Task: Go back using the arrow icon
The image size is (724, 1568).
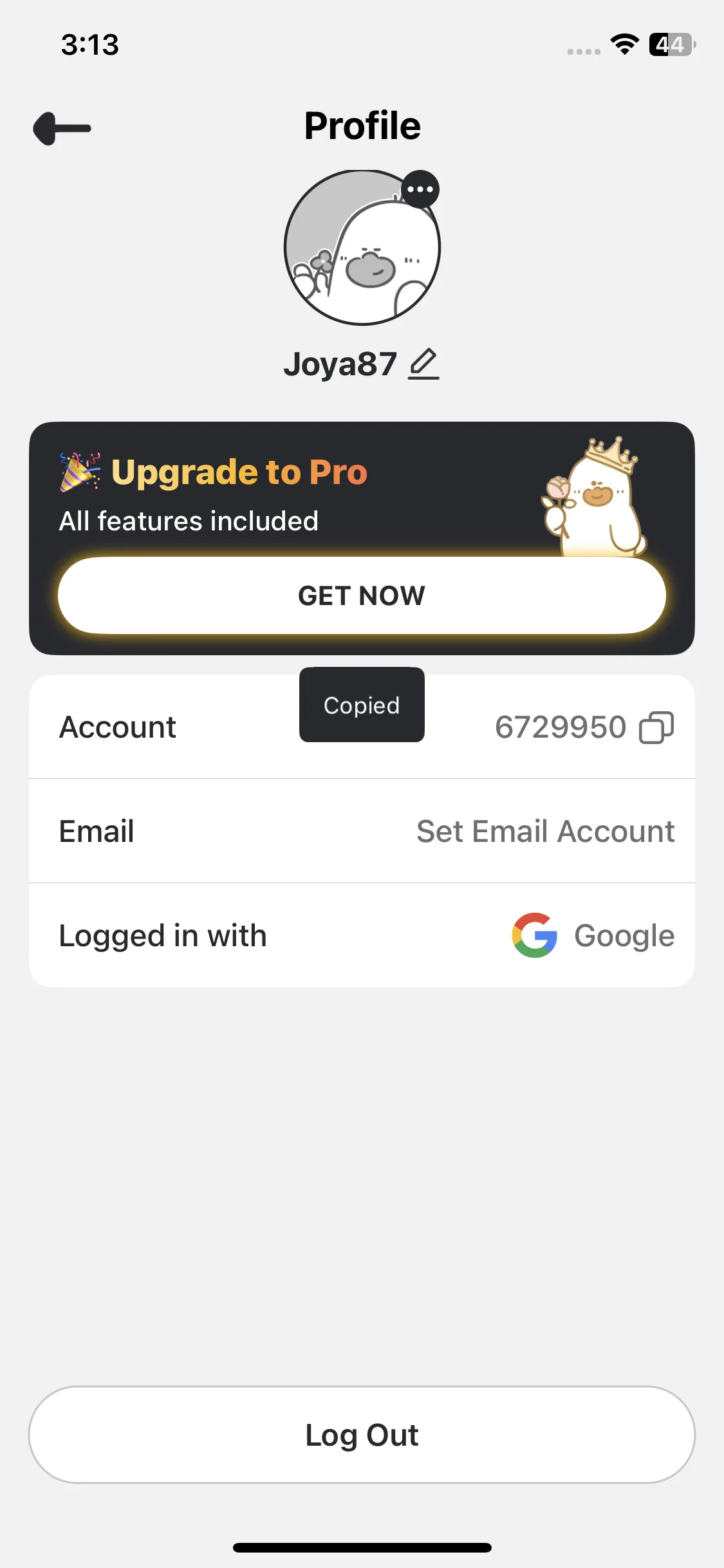Action: pos(62,128)
